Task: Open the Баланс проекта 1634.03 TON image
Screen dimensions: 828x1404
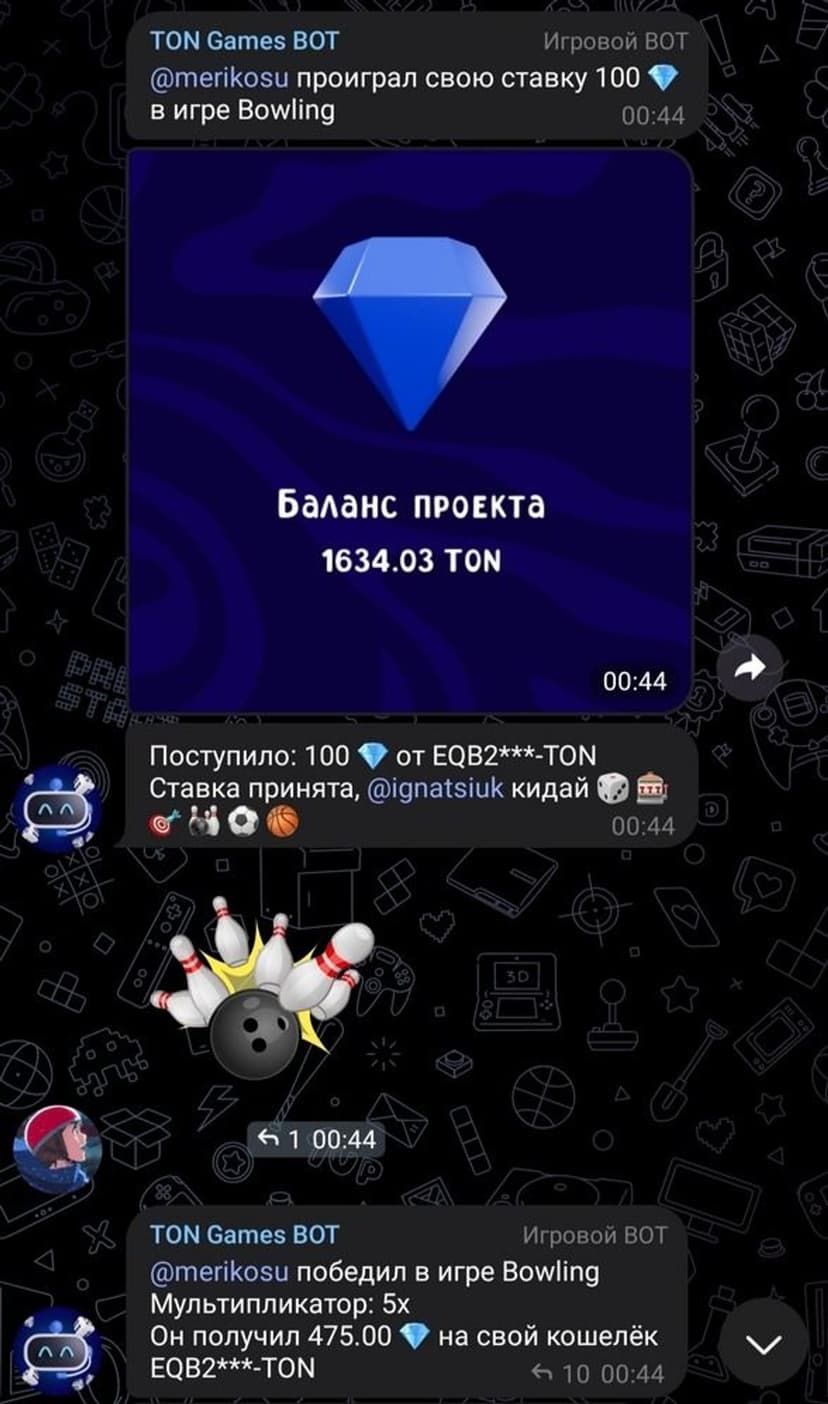Action: (410, 430)
